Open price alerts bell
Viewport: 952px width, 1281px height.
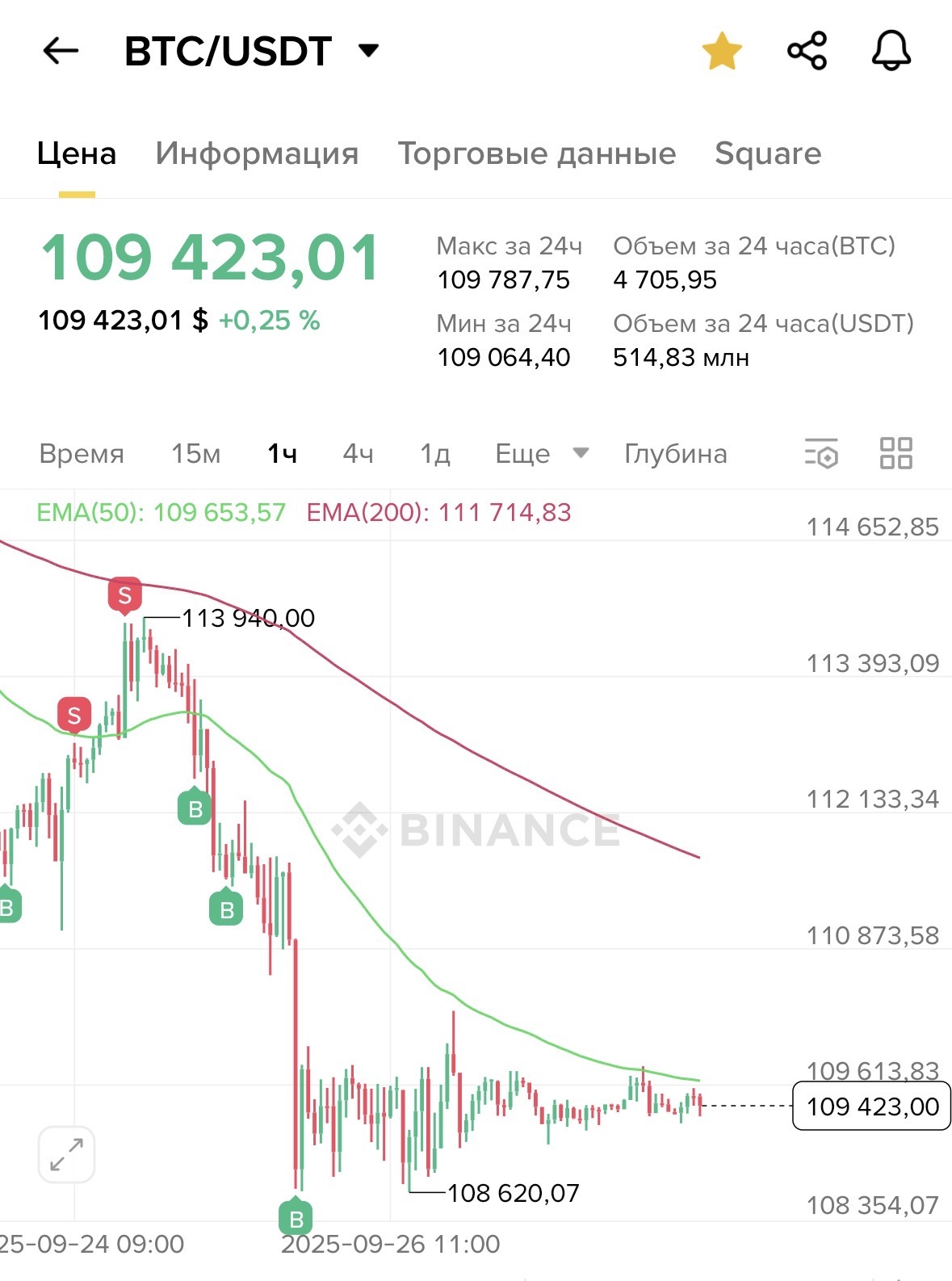(891, 52)
